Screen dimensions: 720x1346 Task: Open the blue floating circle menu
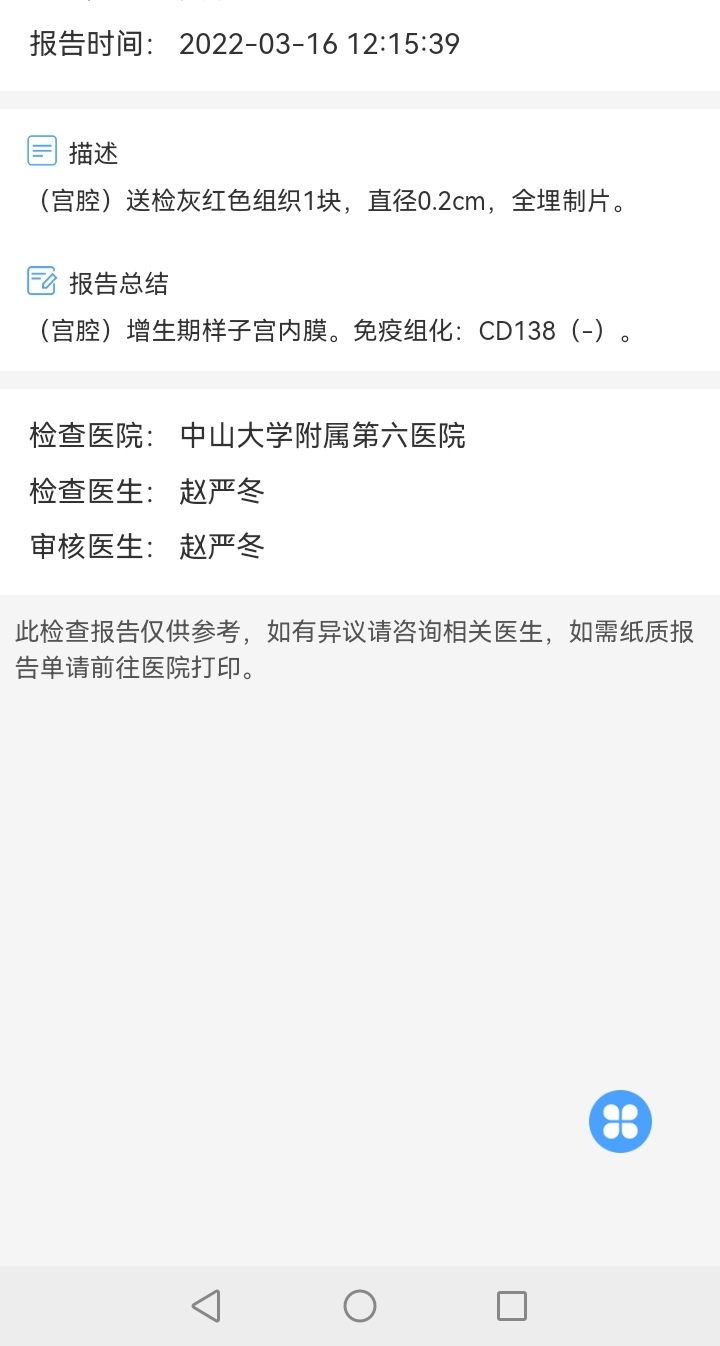click(x=620, y=1121)
